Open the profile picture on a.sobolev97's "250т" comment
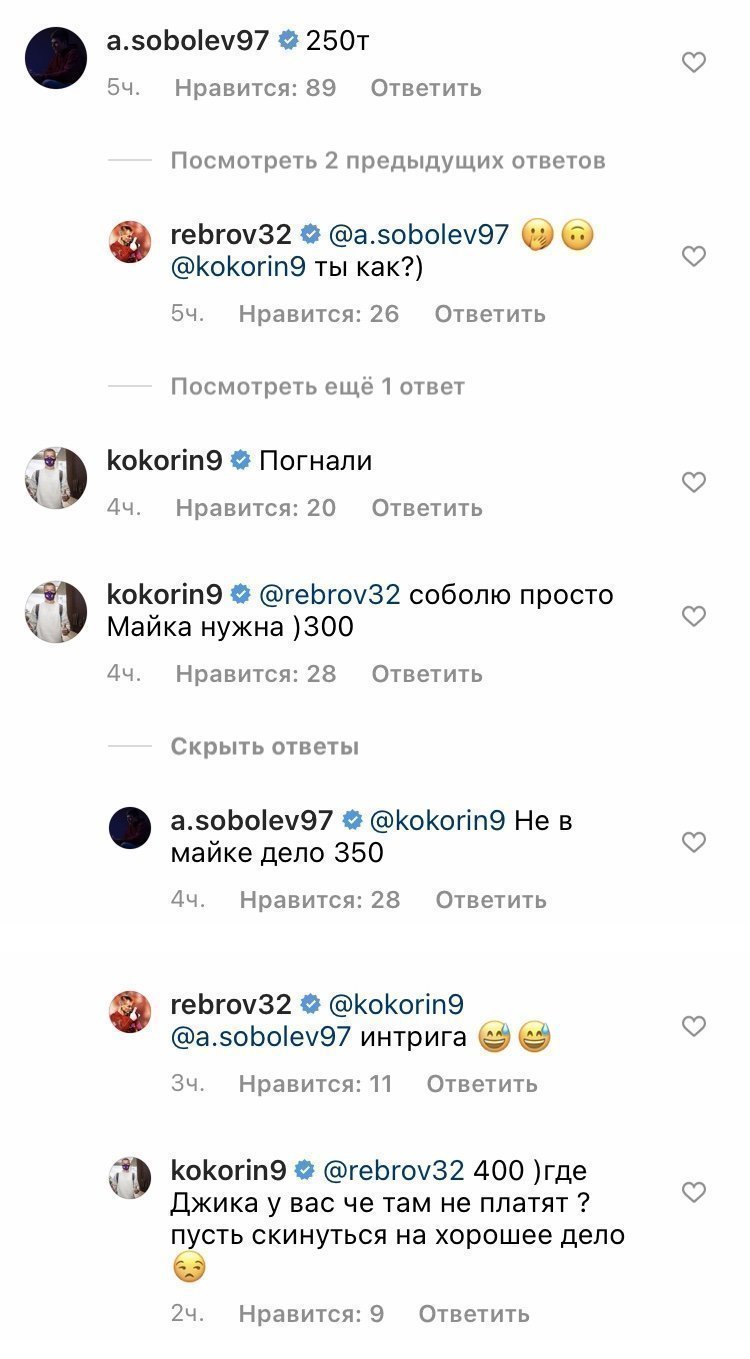This screenshot has width=750, height=1359. pyautogui.click(x=55, y=58)
